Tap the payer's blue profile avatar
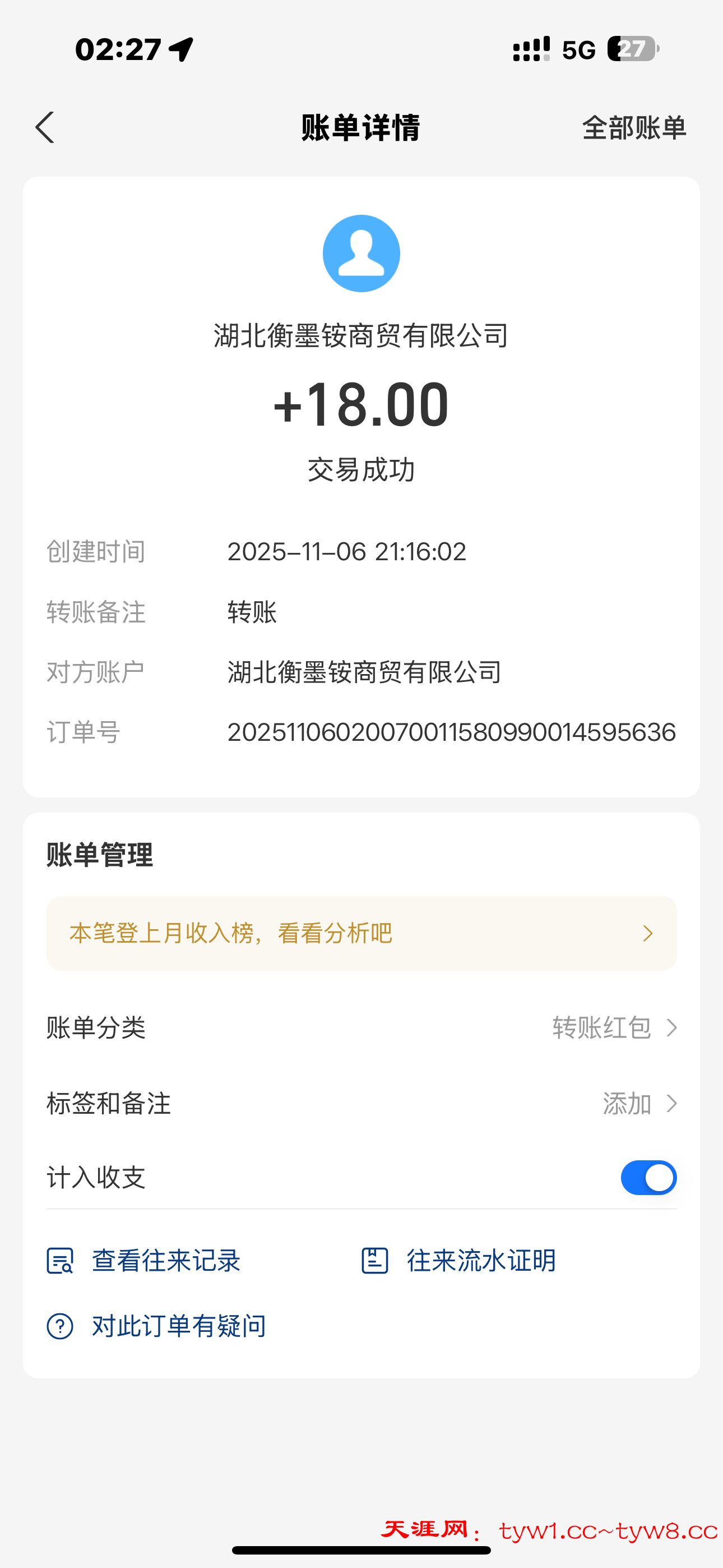This screenshot has height=1568, width=723. click(x=361, y=253)
